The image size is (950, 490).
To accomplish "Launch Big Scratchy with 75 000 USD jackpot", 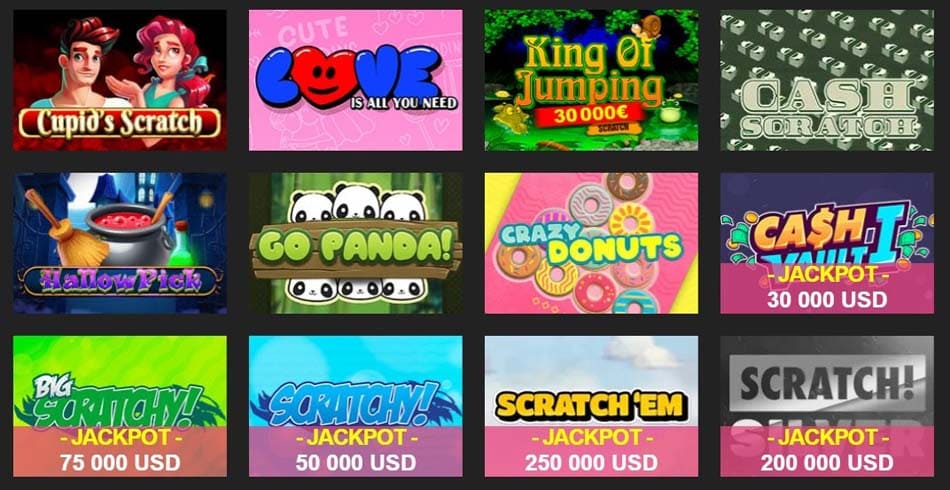I will click(120, 405).
